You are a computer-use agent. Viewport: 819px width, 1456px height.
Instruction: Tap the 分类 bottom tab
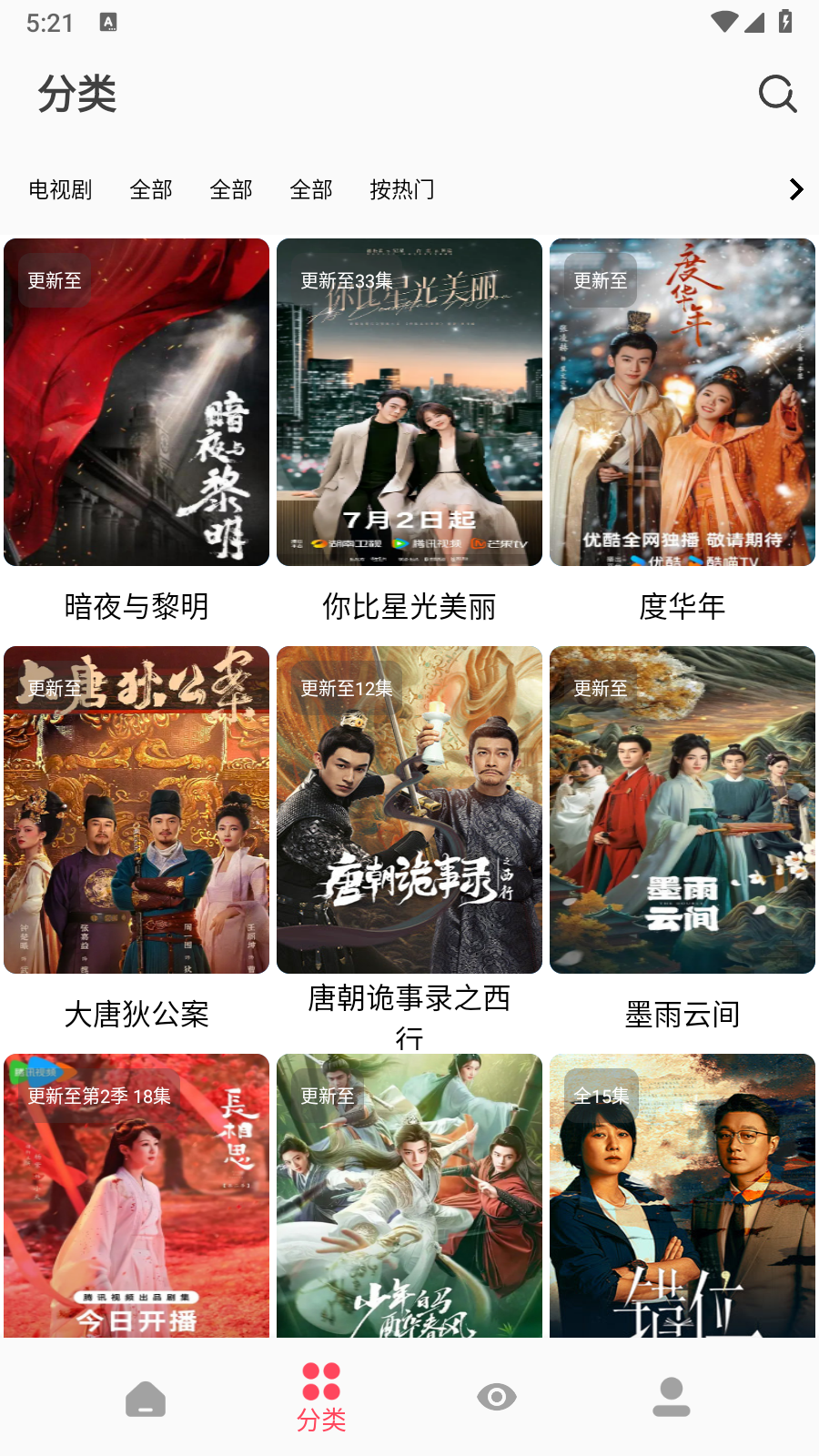[x=321, y=1398]
